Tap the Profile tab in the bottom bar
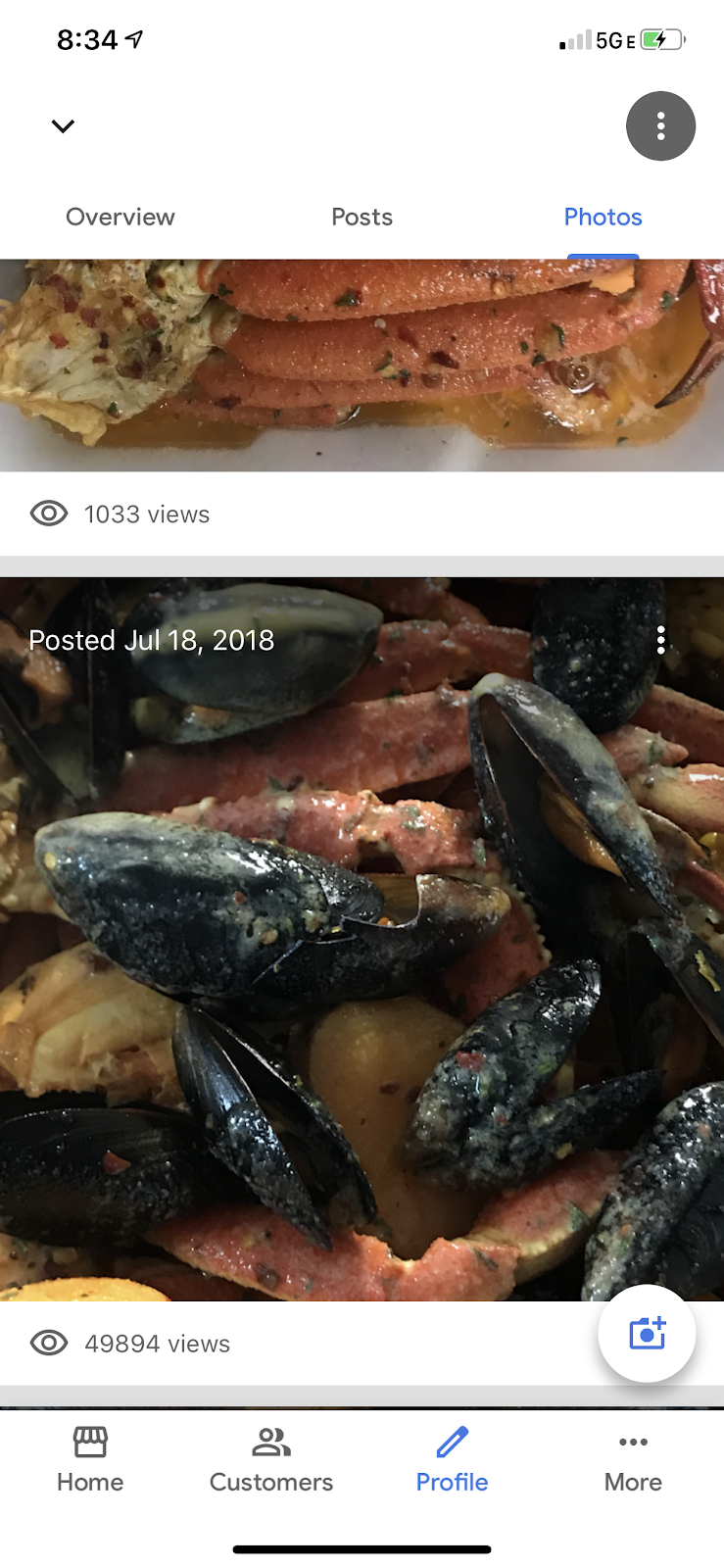The height and width of the screenshot is (1568, 724). pos(452,1459)
